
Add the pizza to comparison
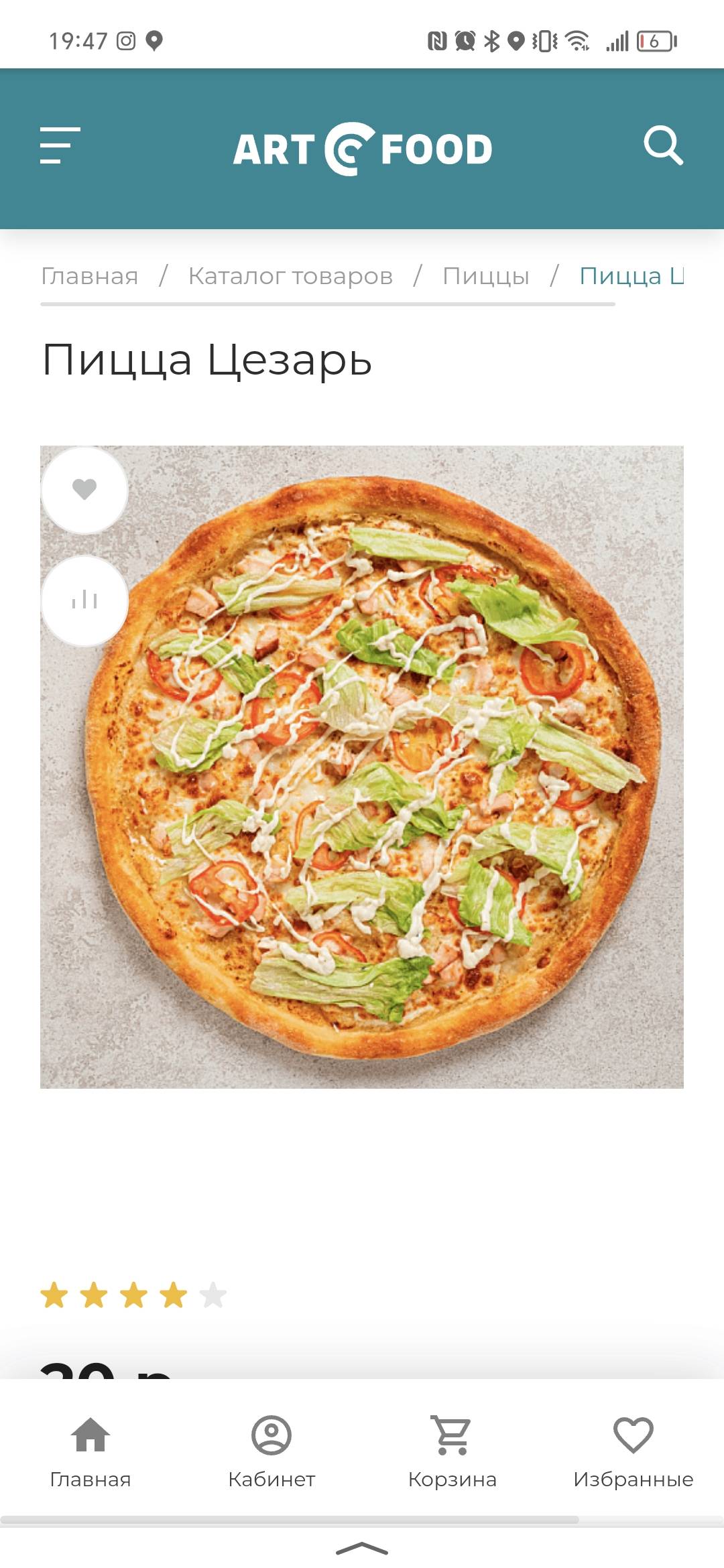[x=84, y=600]
